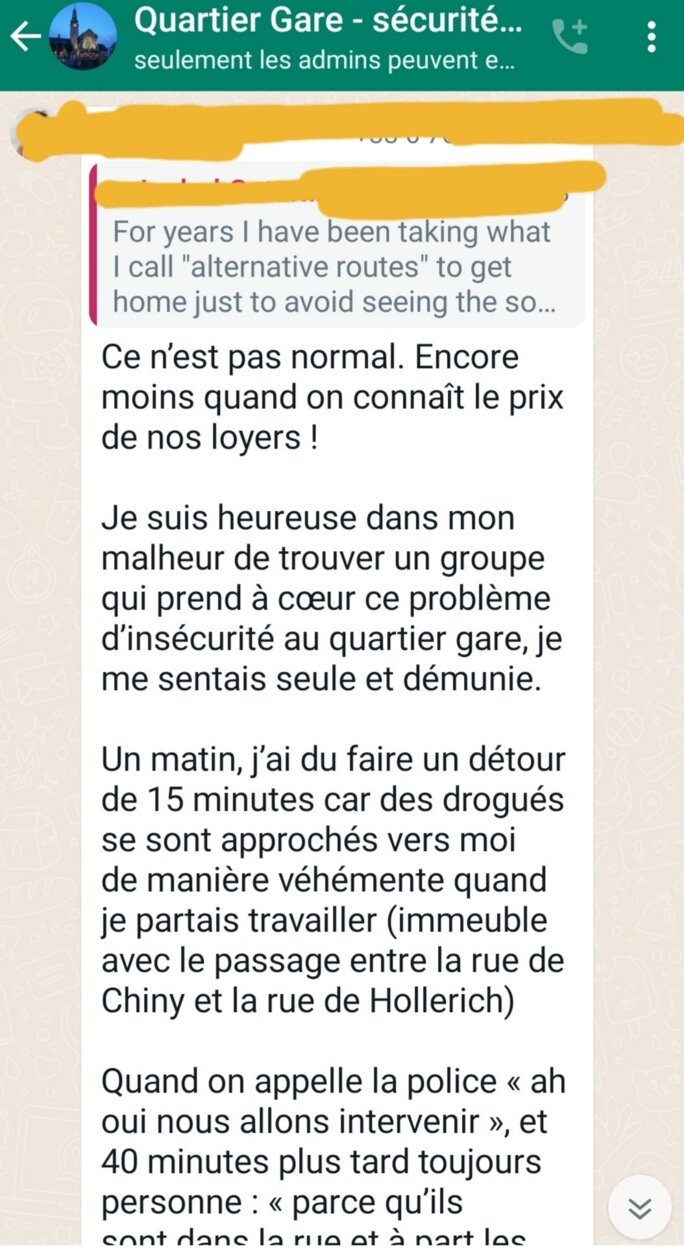Go back with the header arrow
The width and height of the screenshot is (684, 1251).
pos(25,37)
